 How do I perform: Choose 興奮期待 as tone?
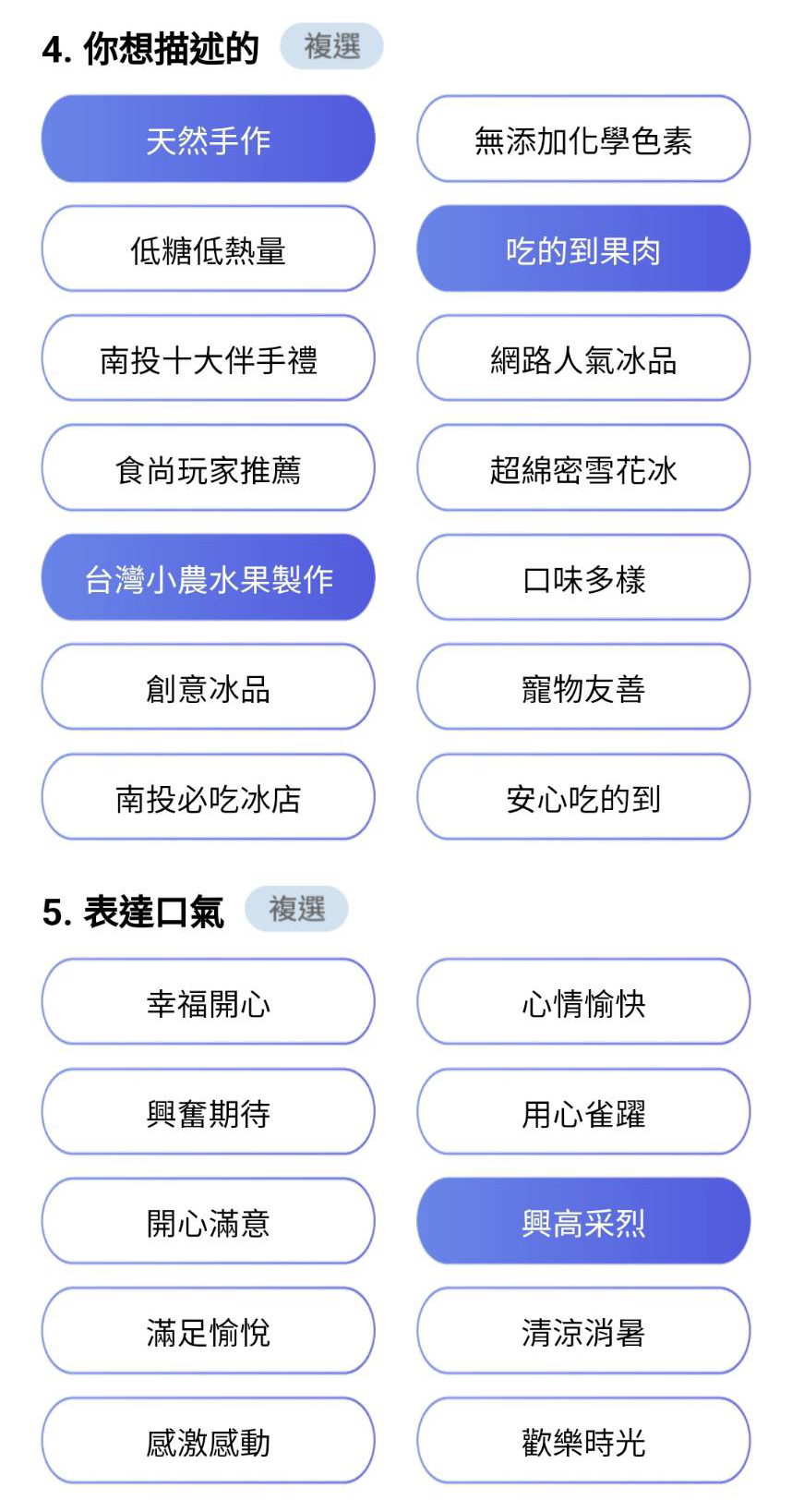208,1113
